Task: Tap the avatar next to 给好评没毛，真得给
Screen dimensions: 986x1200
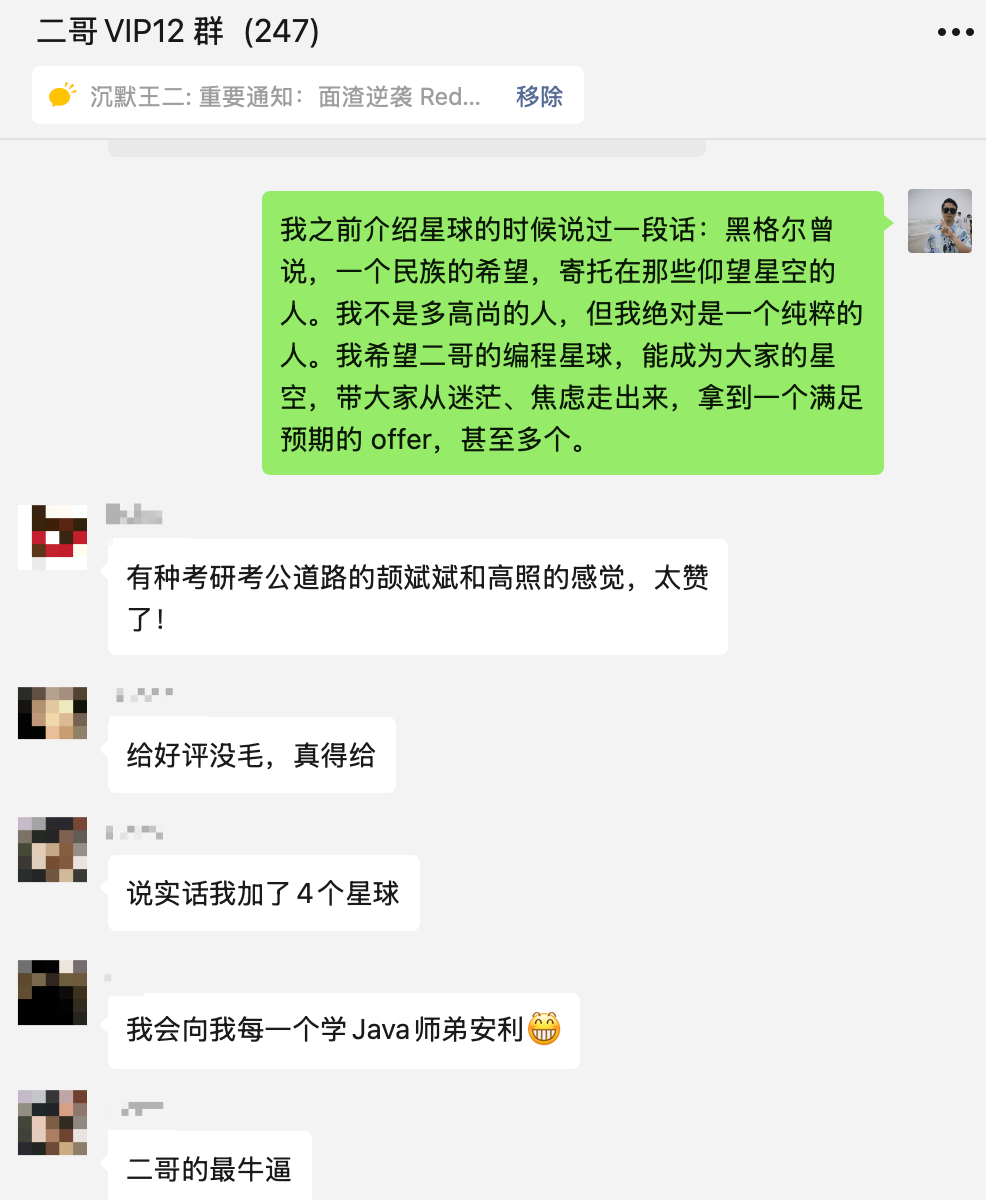Action: click(x=53, y=713)
